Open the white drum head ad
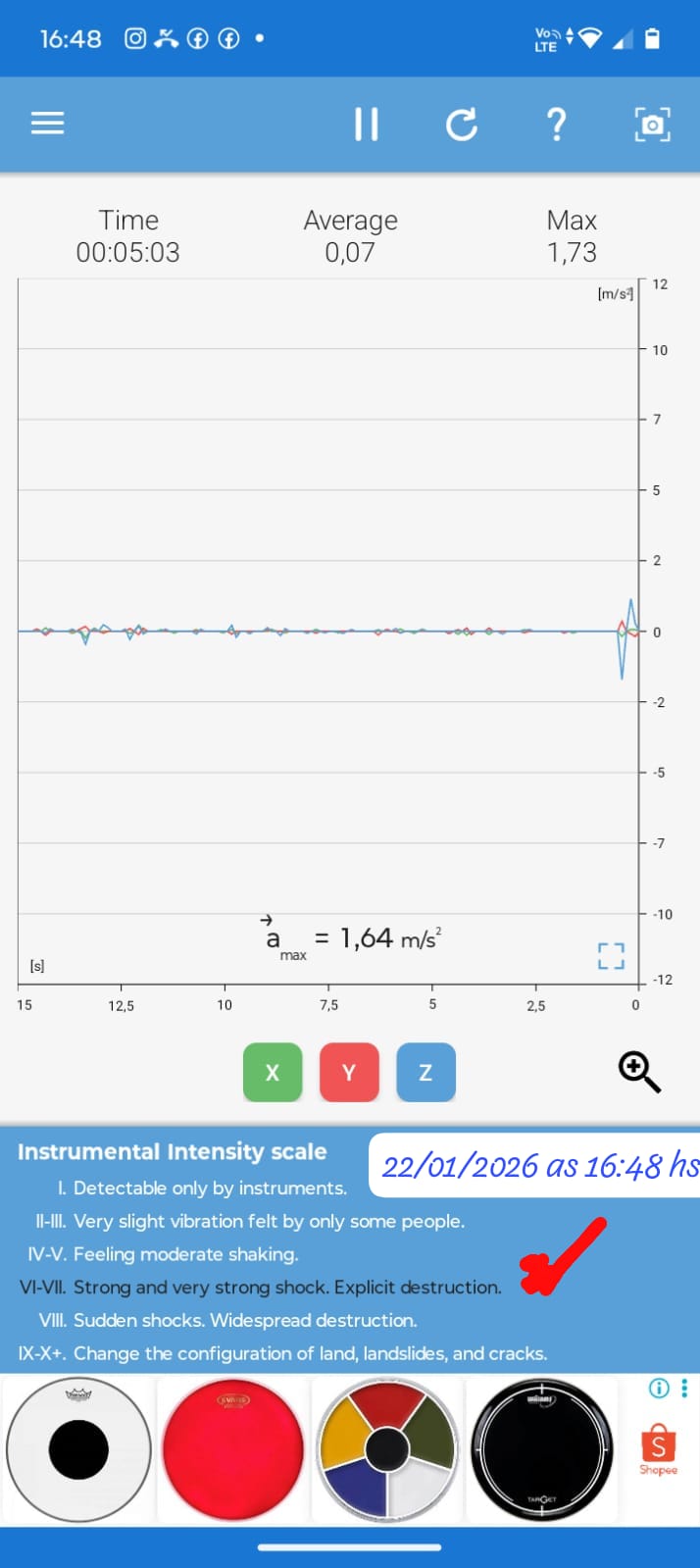 click(78, 1449)
